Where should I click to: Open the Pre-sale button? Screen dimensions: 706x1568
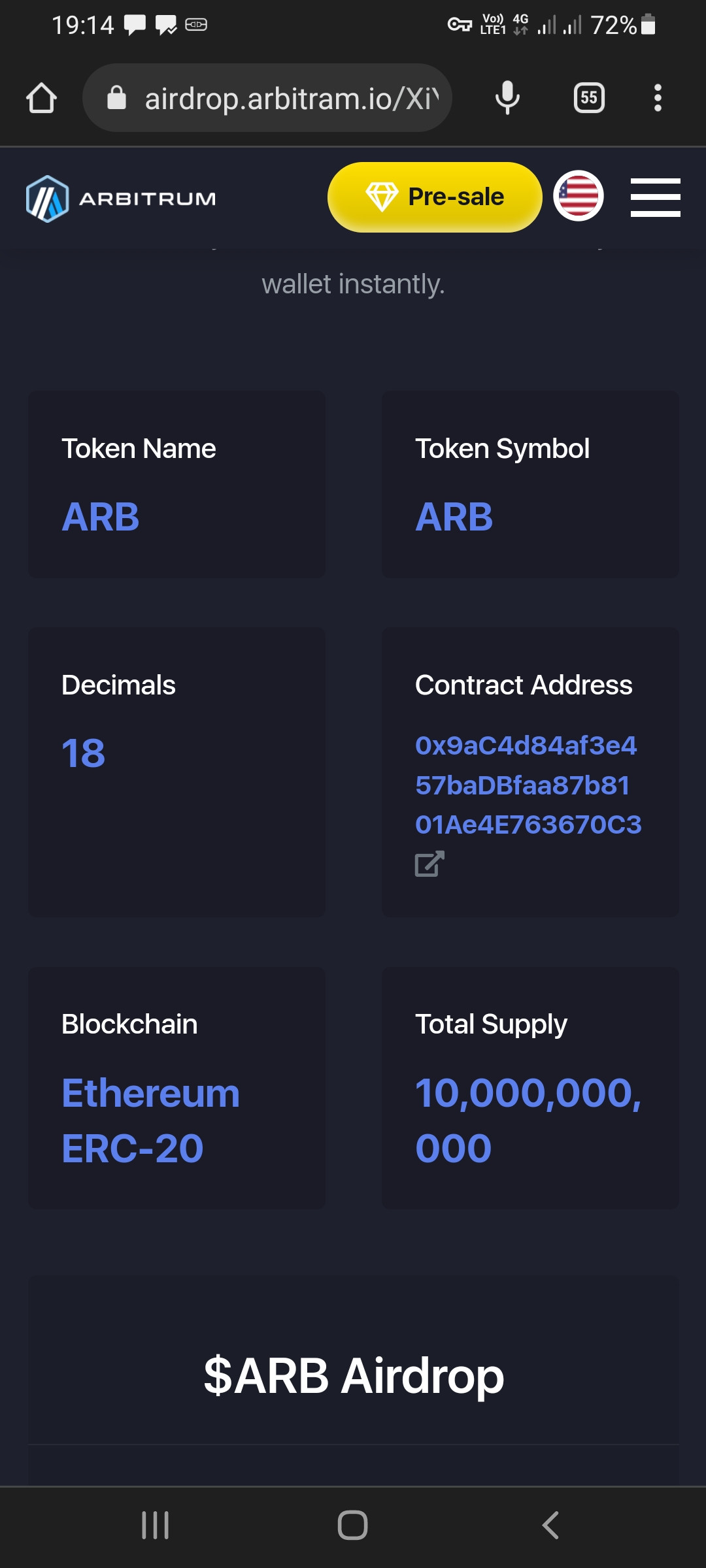435,197
